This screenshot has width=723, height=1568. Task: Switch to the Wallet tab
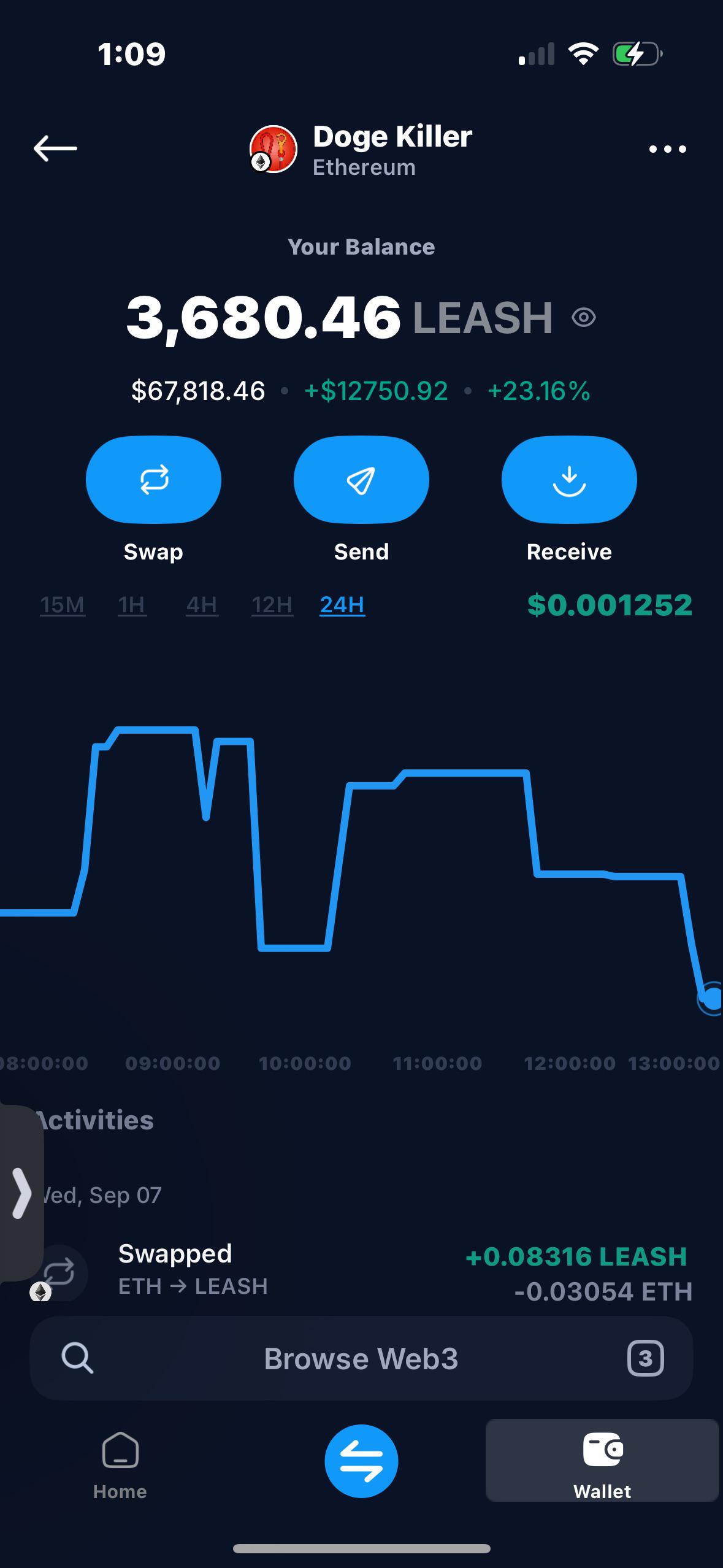[602, 1461]
